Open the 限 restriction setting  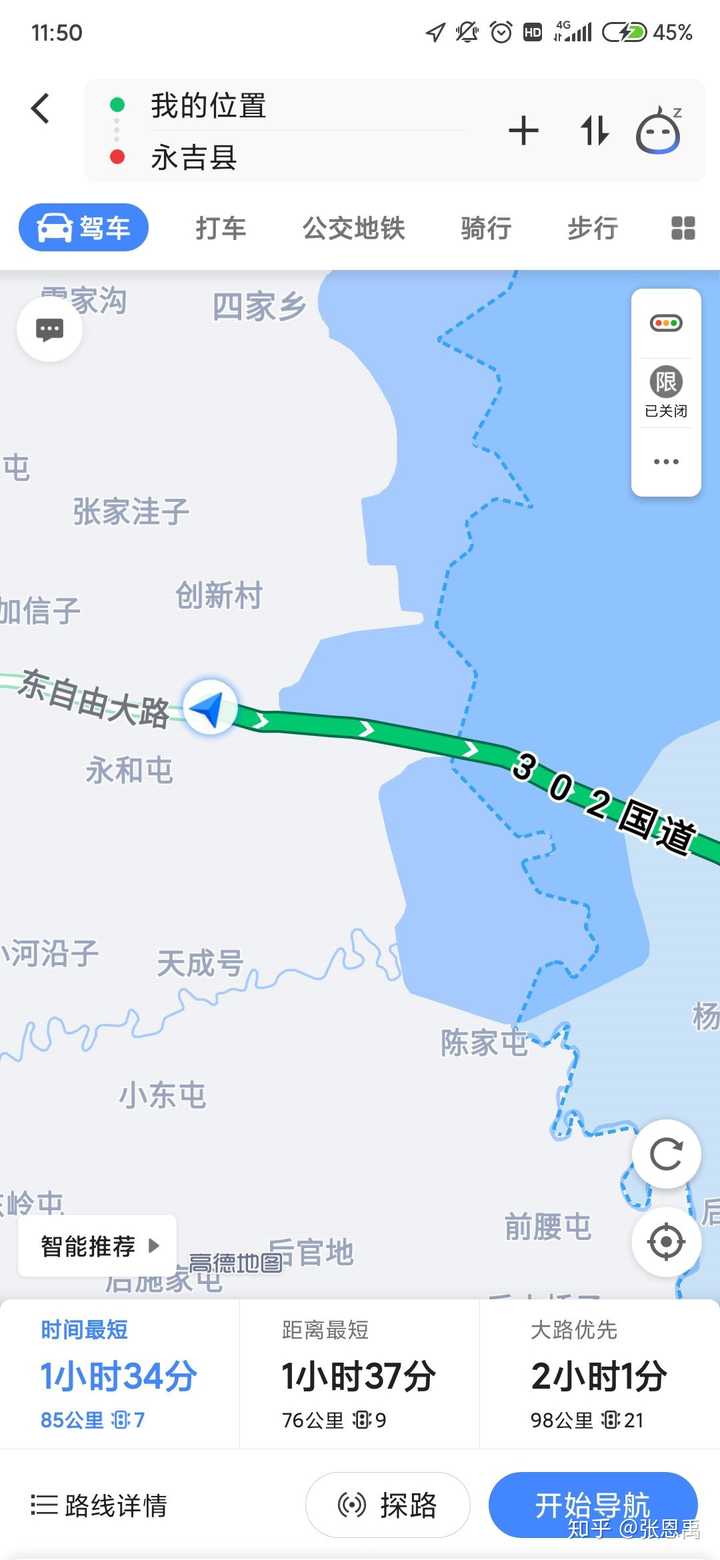(x=665, y=391)
